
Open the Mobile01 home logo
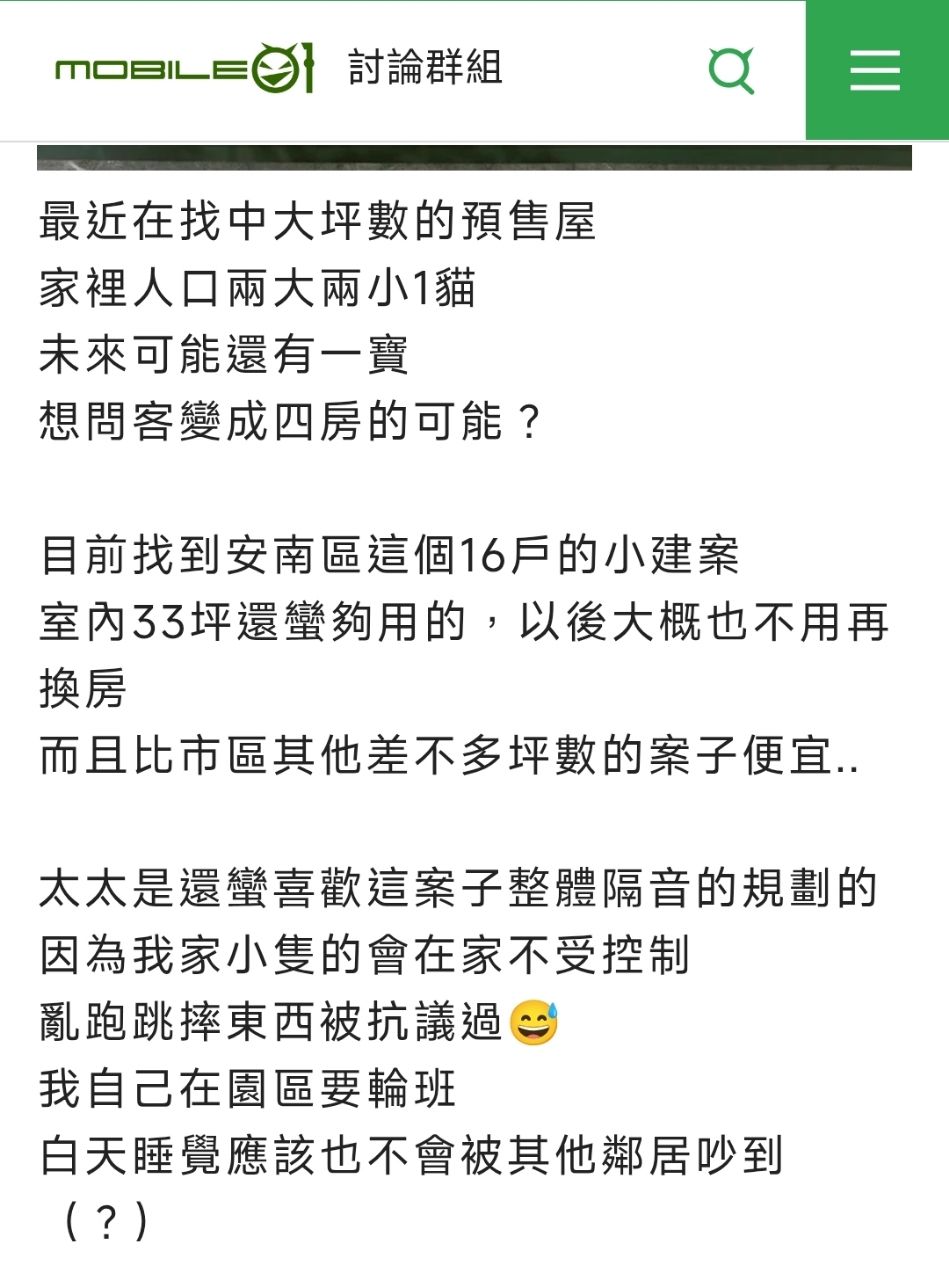point(185,69)
